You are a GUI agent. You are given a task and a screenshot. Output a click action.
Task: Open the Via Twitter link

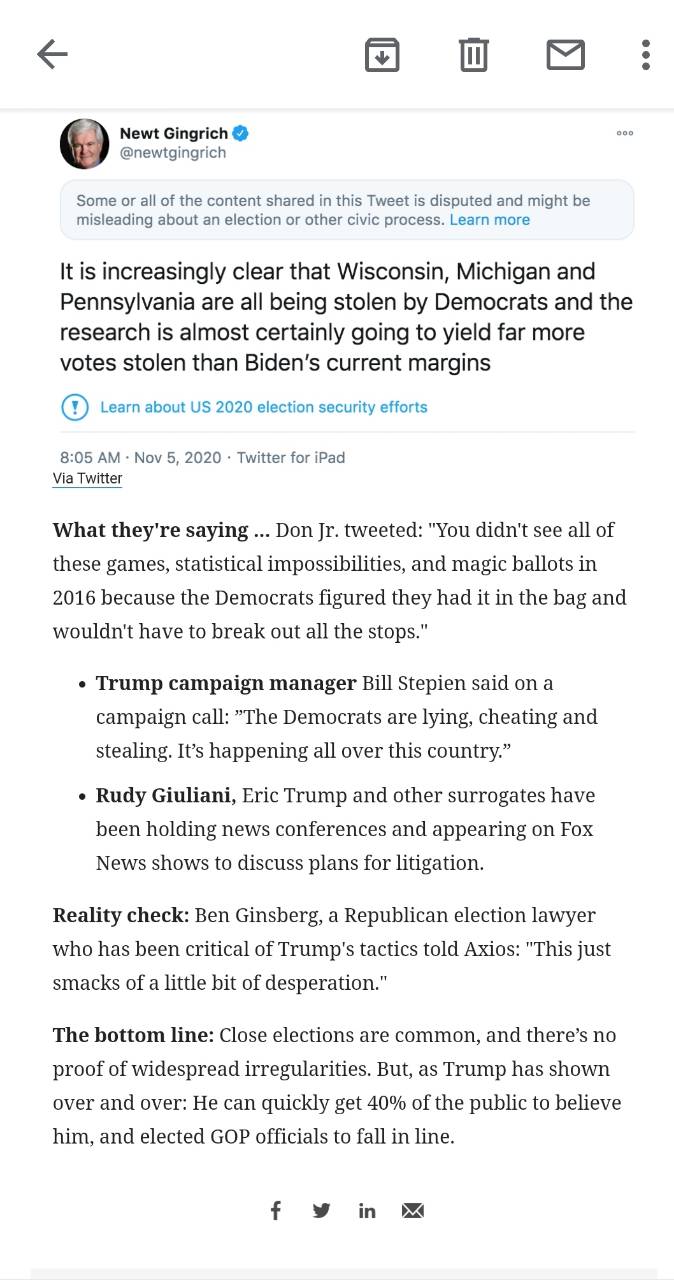click(87, 478)
